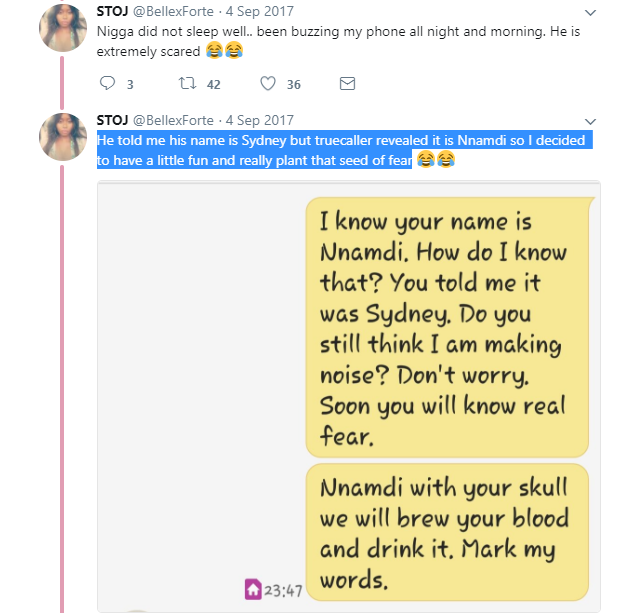Open the attached chat screenshot image

tap(348, 395)
